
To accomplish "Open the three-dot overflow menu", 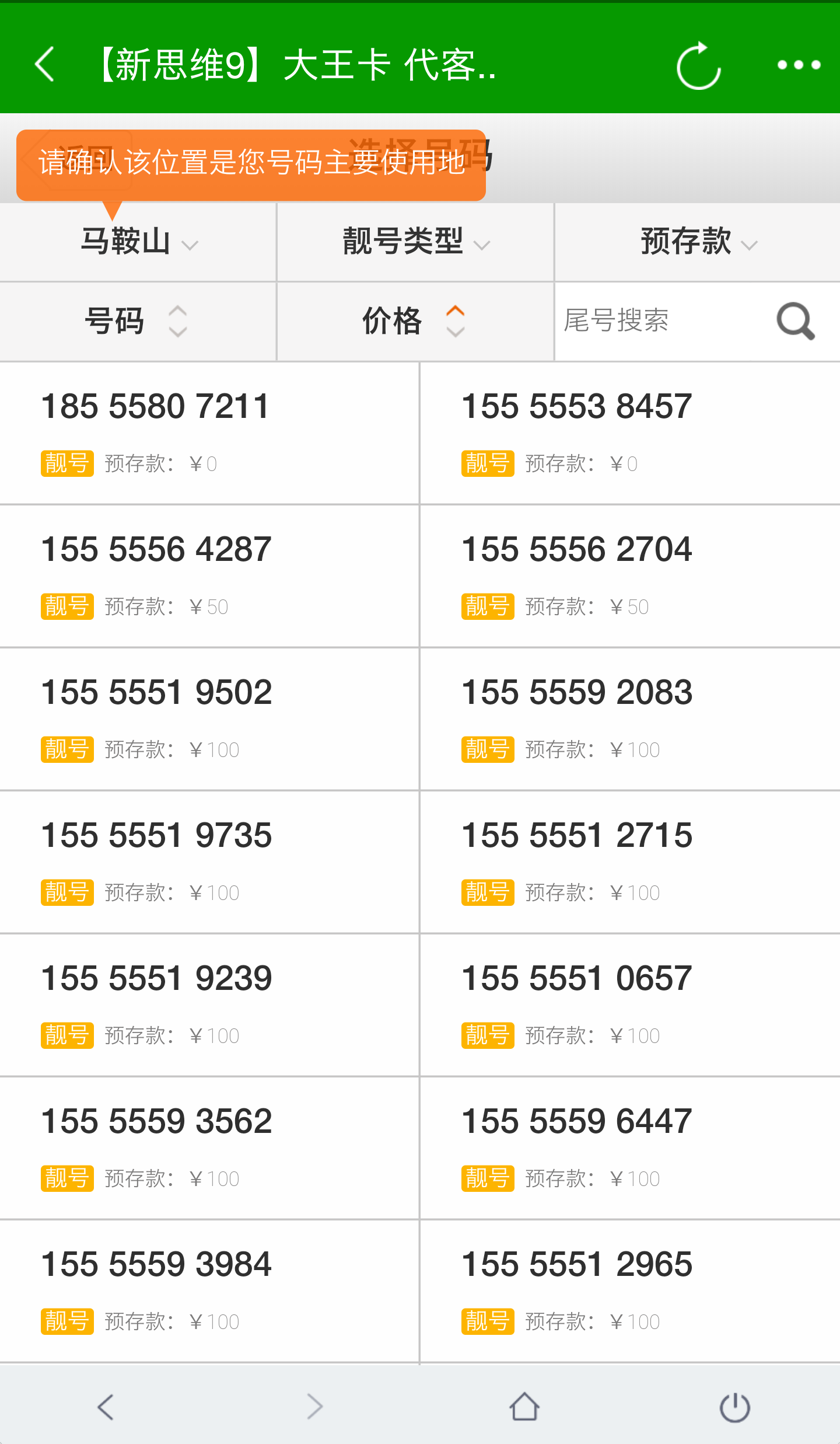I will (799, 65).
